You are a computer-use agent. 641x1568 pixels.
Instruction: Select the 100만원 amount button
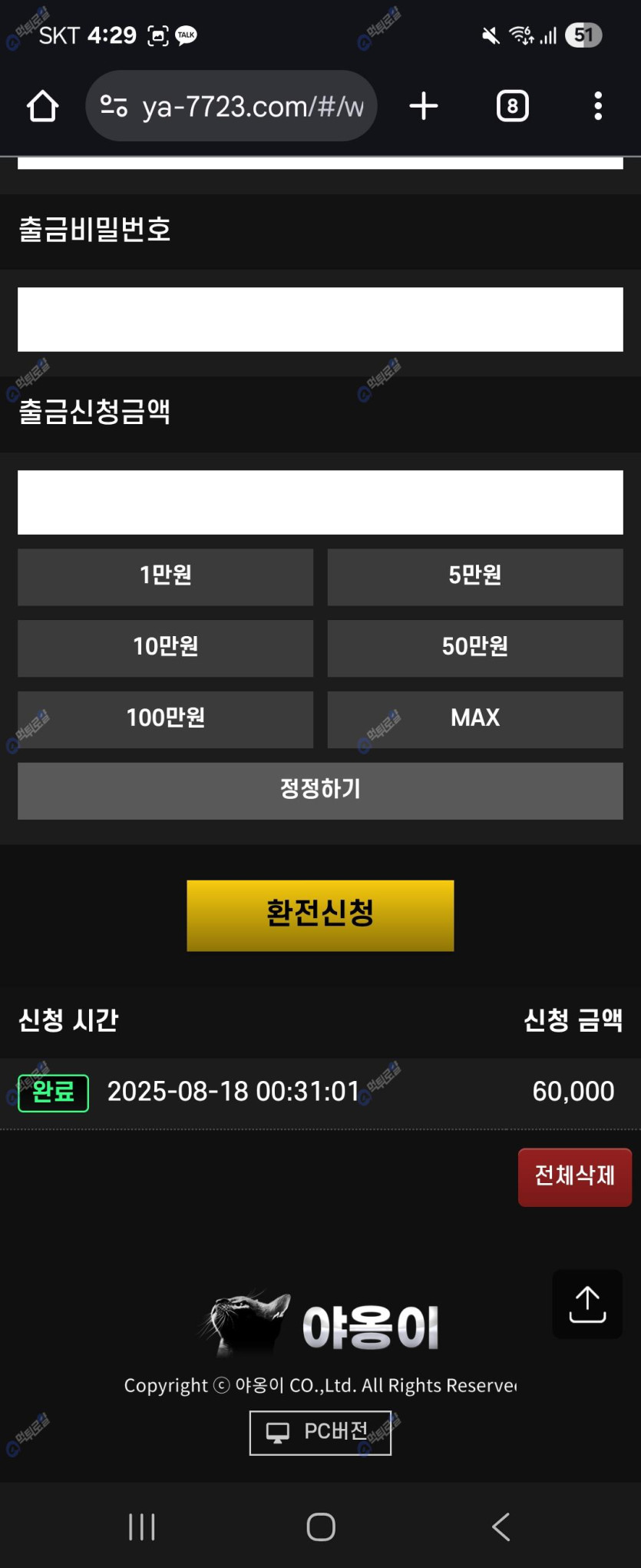pos(165,719)
